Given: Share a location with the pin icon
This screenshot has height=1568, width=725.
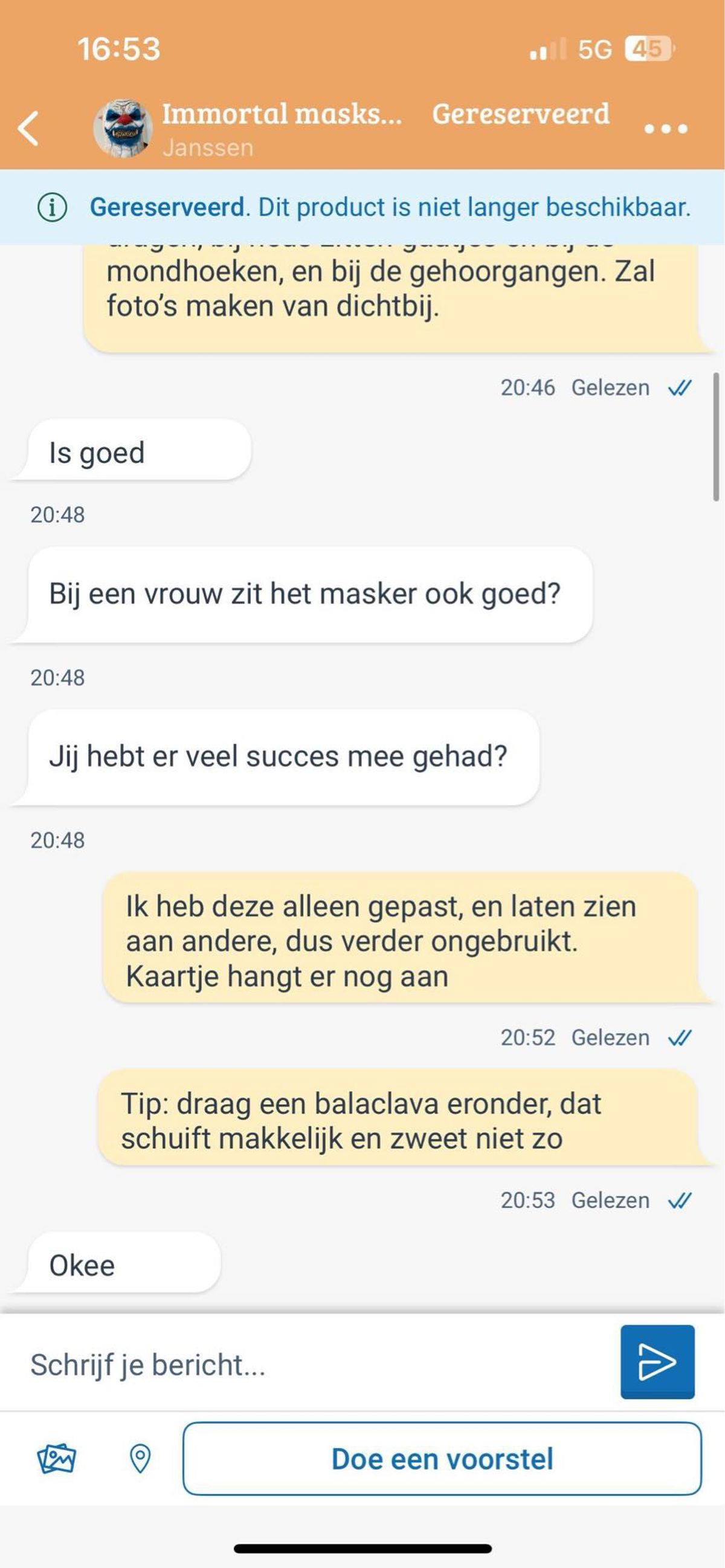Looking at the screenshot, I should [x=140, y=1459].
